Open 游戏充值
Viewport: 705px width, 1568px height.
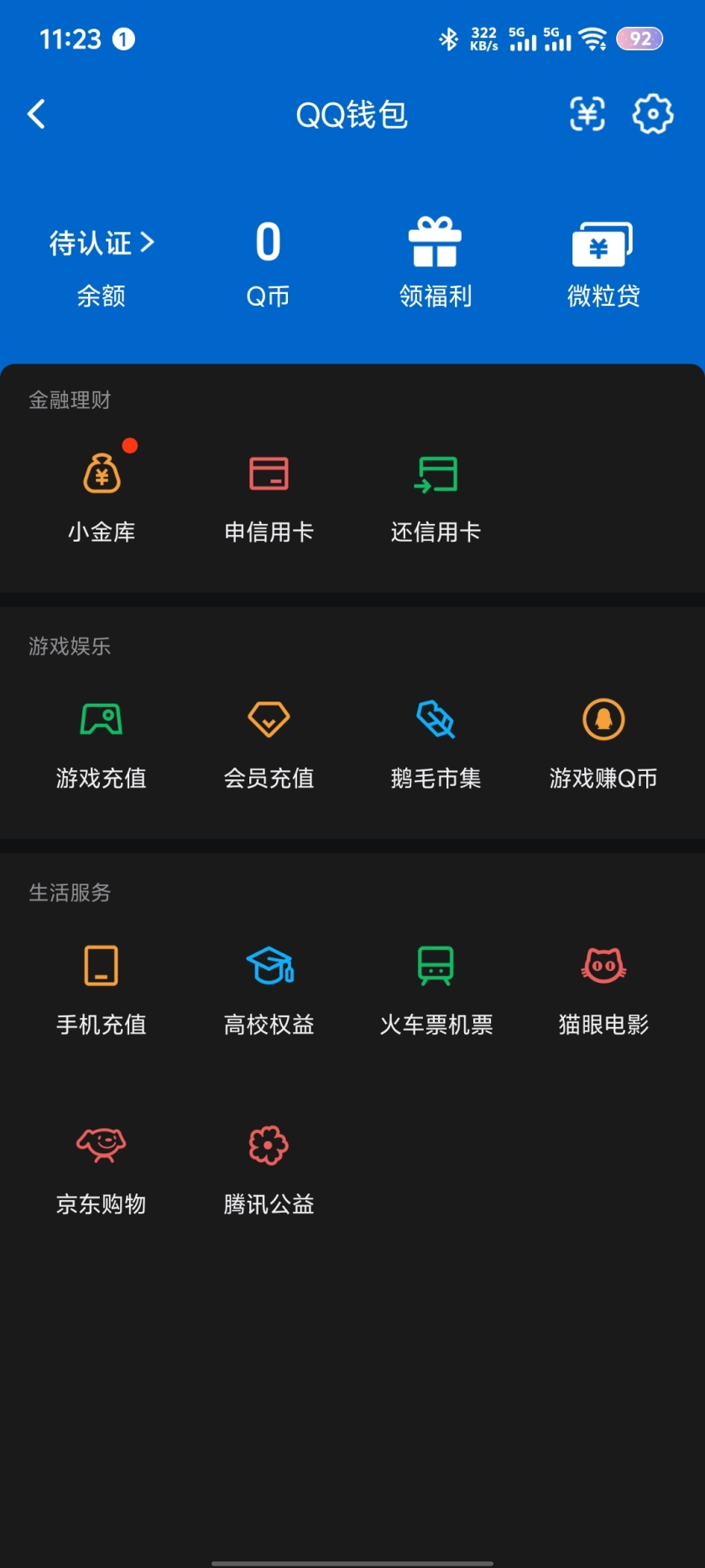click(102, 742)
